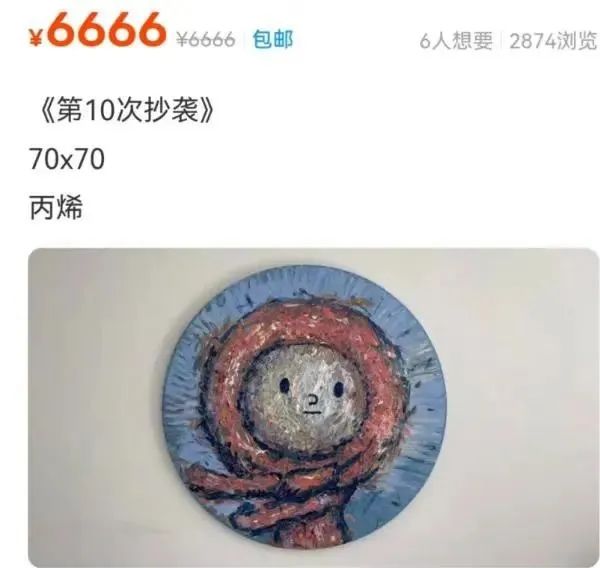Open the round painting product photo

[304, 405]
